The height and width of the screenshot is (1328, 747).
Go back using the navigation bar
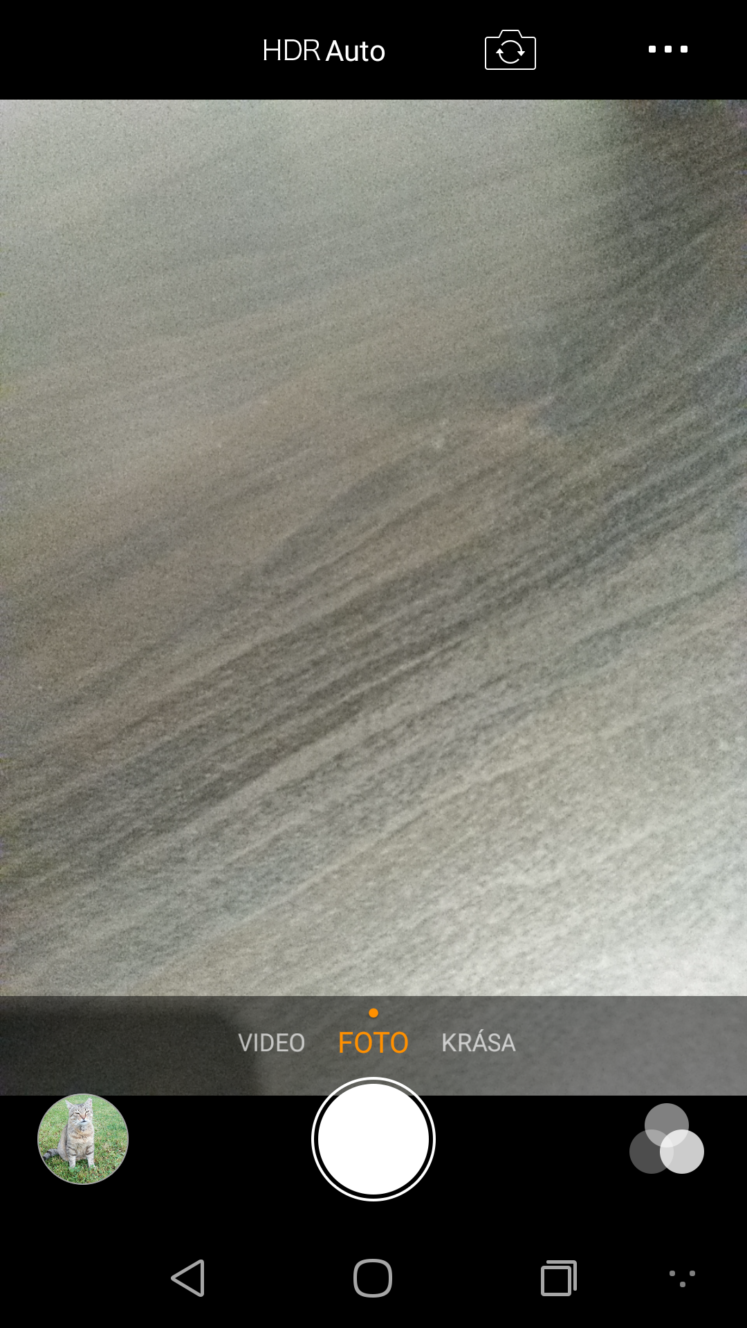coord(188,1278)
